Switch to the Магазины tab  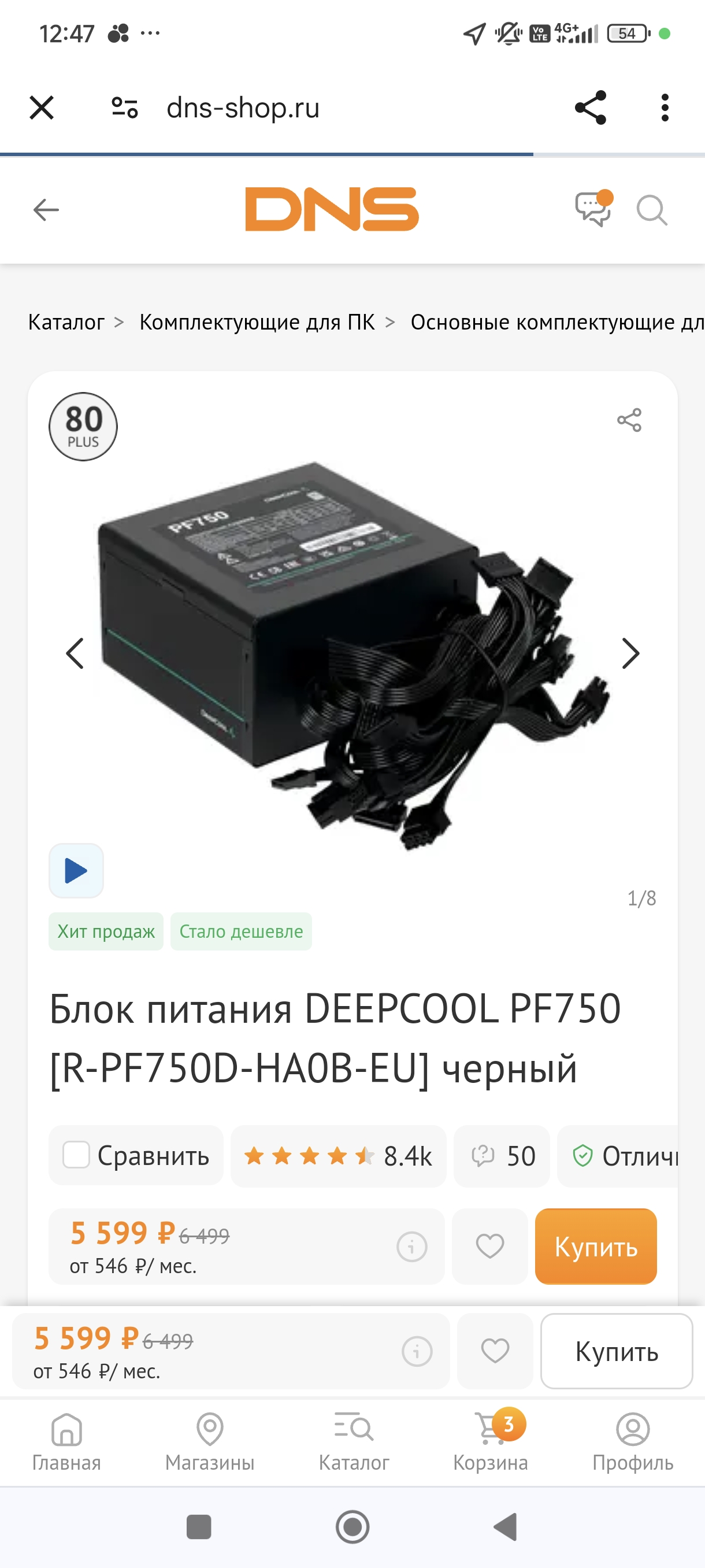[x=210, y=1441]
